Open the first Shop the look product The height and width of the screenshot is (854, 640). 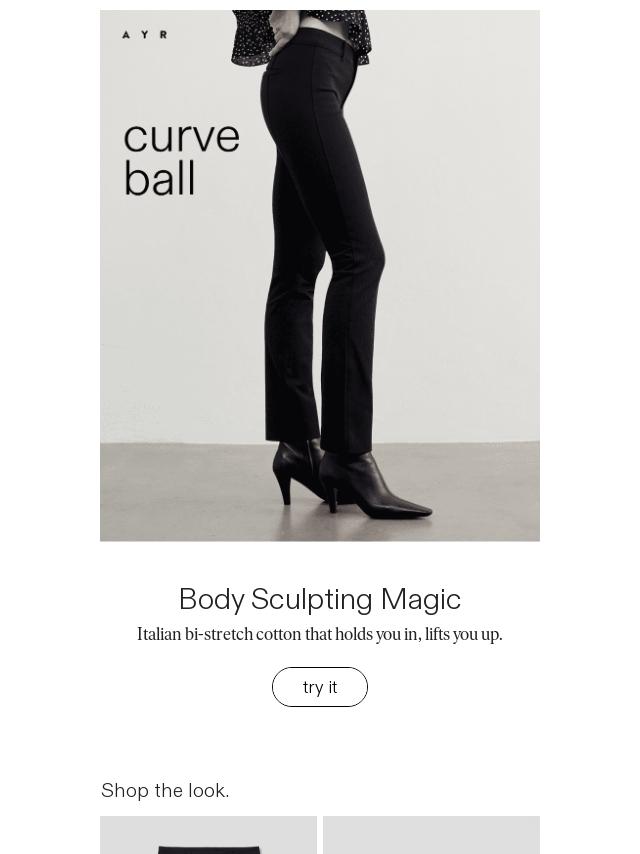coord(208,836)
